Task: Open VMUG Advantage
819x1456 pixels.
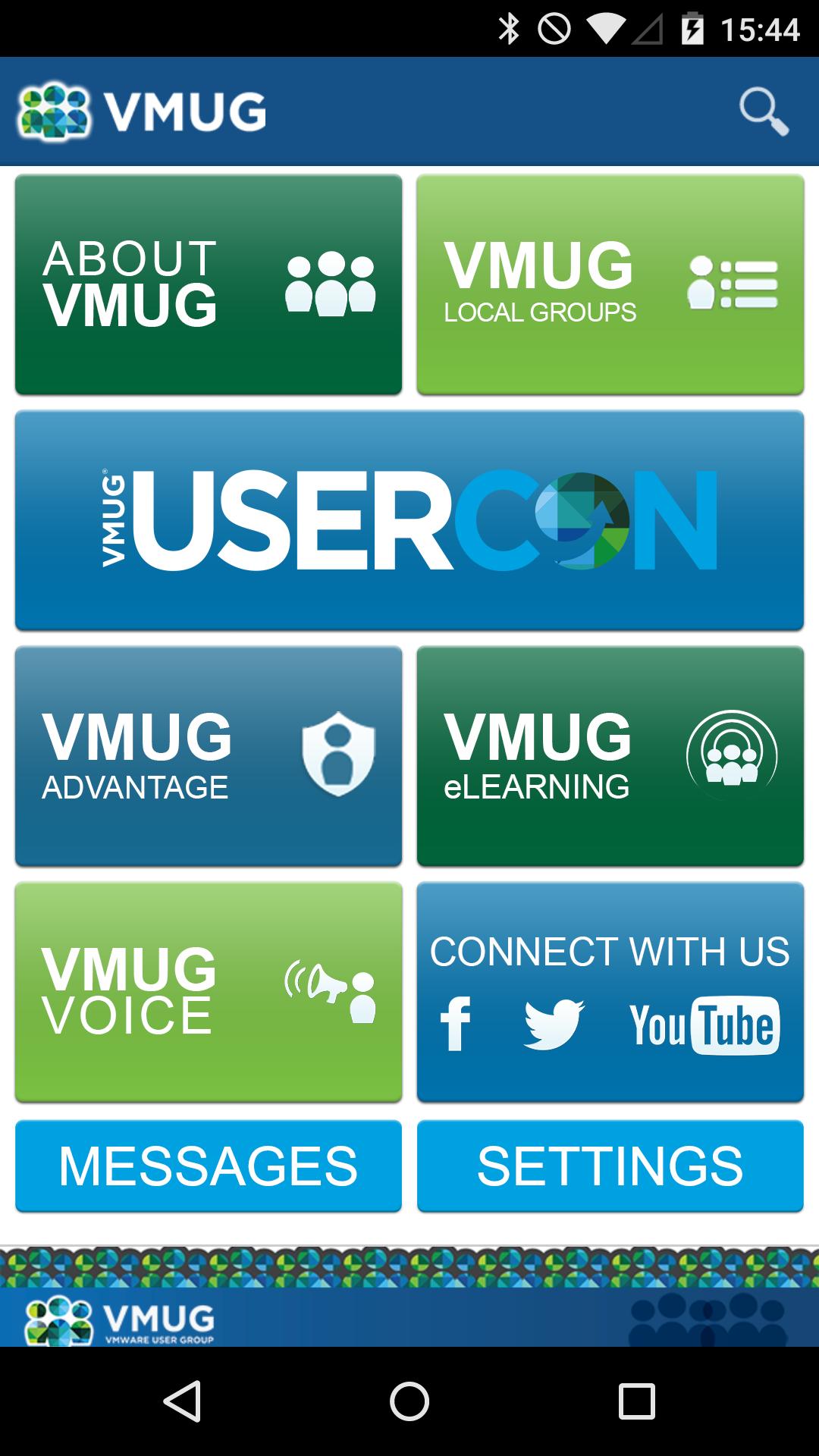Action: 209,755
